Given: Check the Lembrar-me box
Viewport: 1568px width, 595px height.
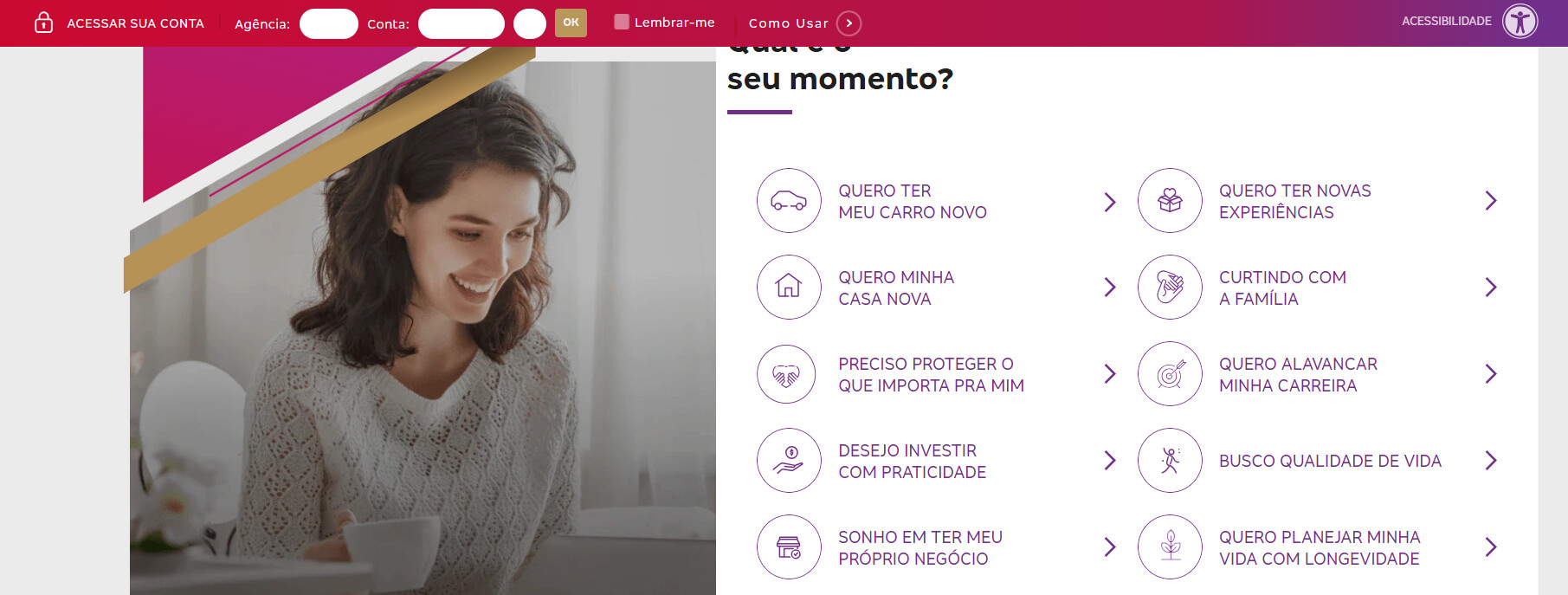Looking at the screenshot, I should [622, 23].
